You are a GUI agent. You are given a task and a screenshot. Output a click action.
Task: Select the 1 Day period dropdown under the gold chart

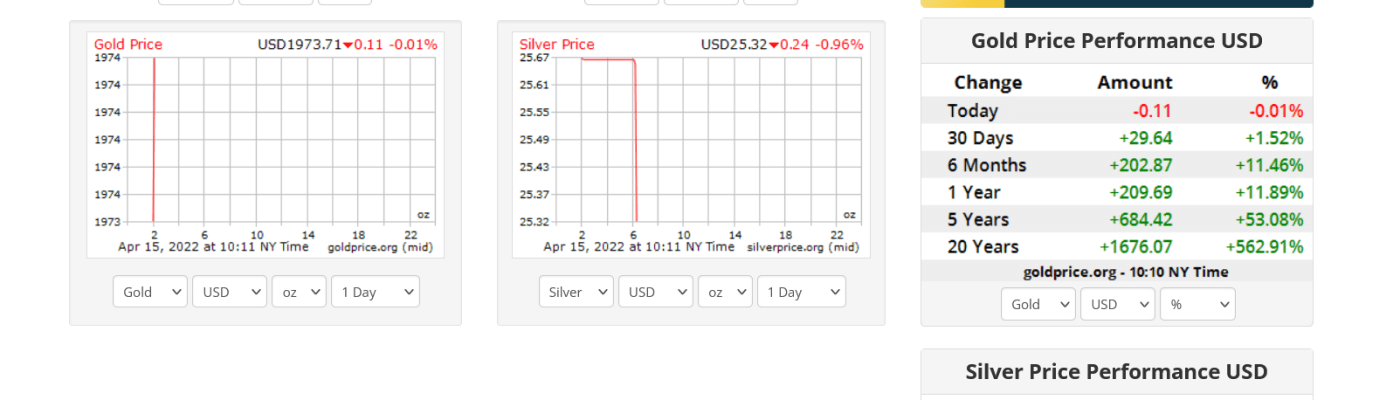tap(375, 292)
